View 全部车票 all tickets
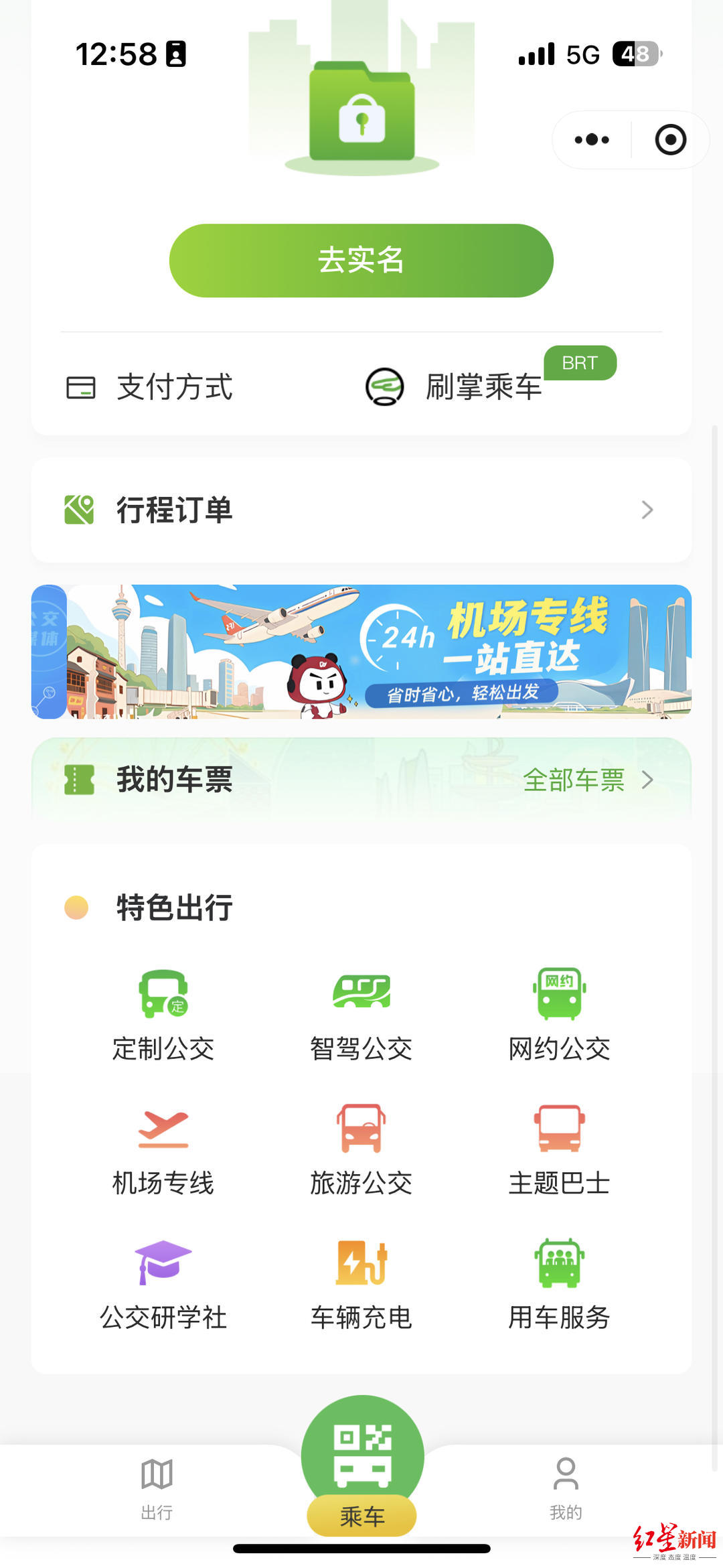The width and height of the screenshot is (723, 1568). pos(586,780)
